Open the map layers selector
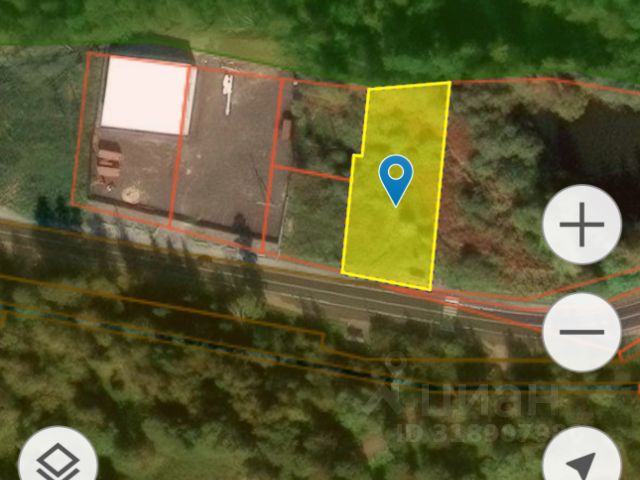 point(58,460)
